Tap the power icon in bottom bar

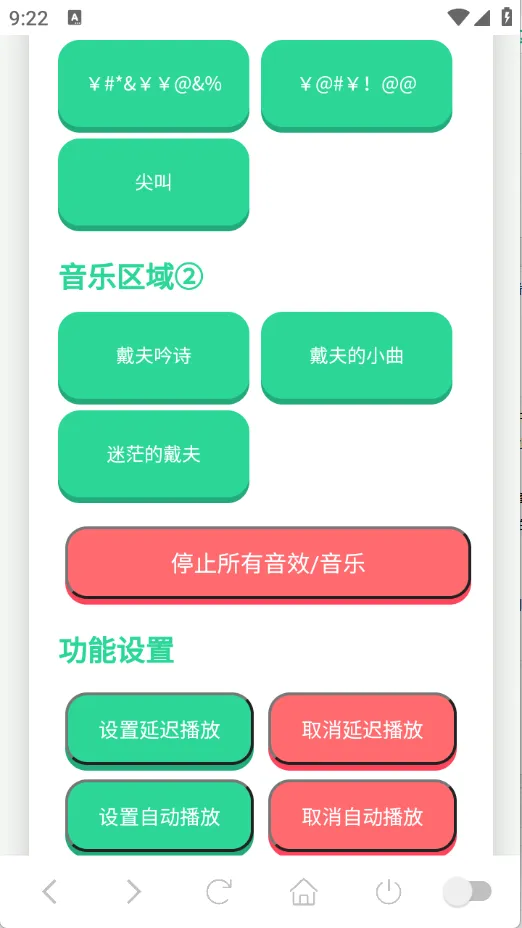pyautogui.click(x=388, y=891)
